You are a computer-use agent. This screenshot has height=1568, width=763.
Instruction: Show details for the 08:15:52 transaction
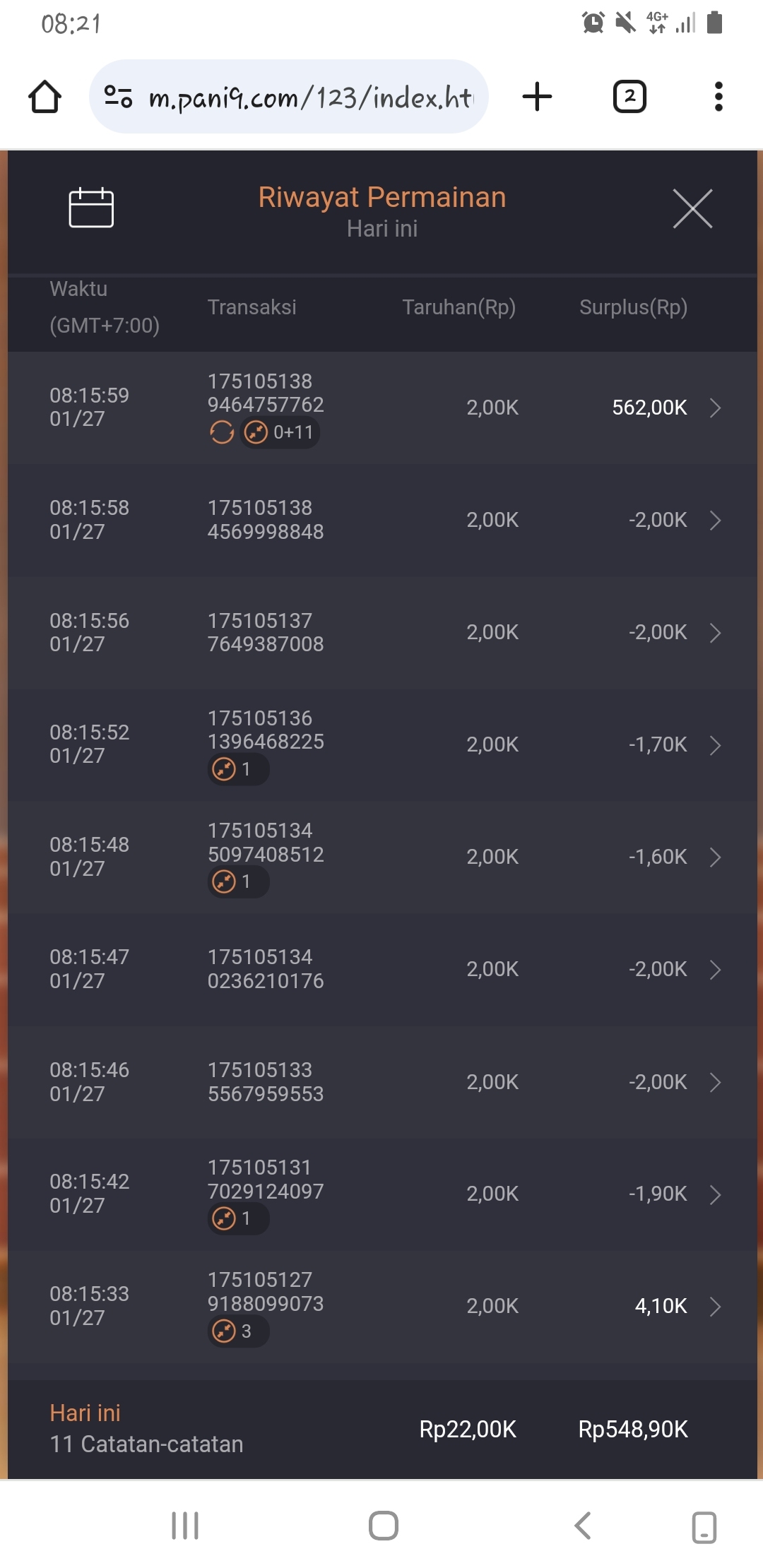pos(715,744)
